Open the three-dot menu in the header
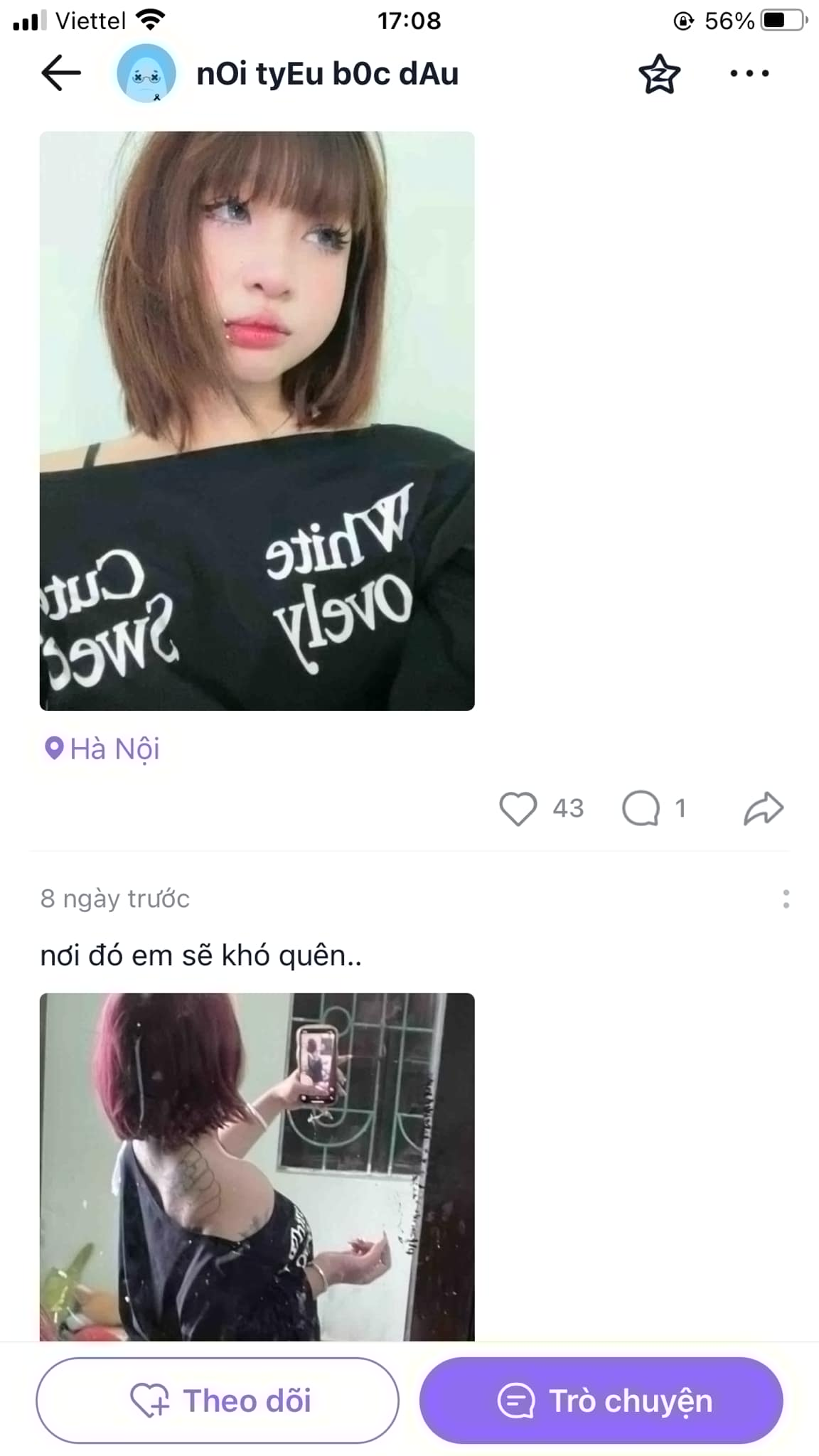This screenshot has height=1456, width=819. (749, 73)
